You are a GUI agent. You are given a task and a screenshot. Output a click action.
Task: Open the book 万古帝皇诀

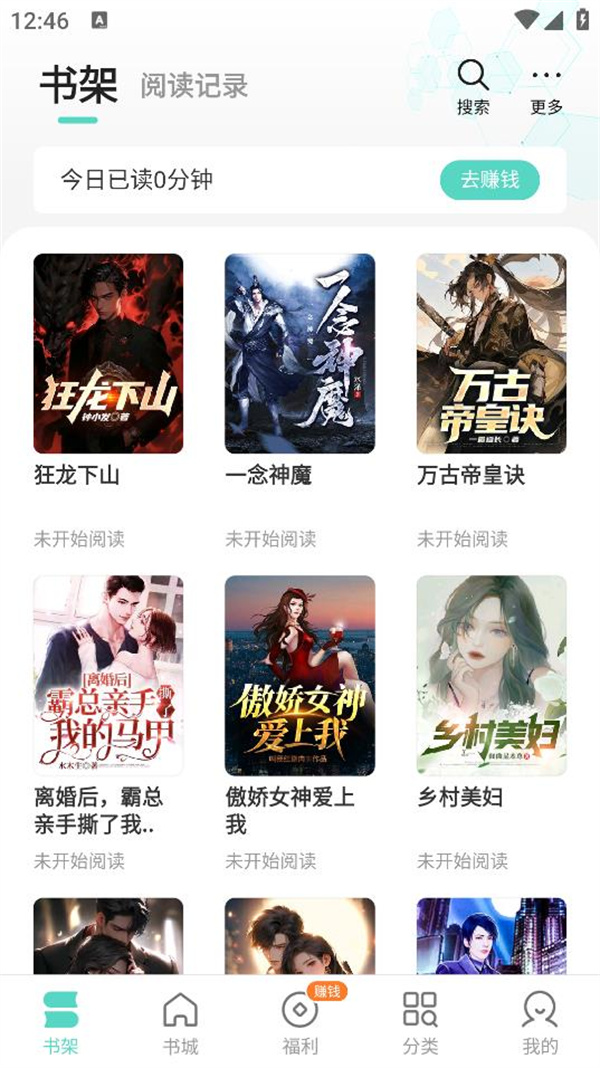pos(491,353)
